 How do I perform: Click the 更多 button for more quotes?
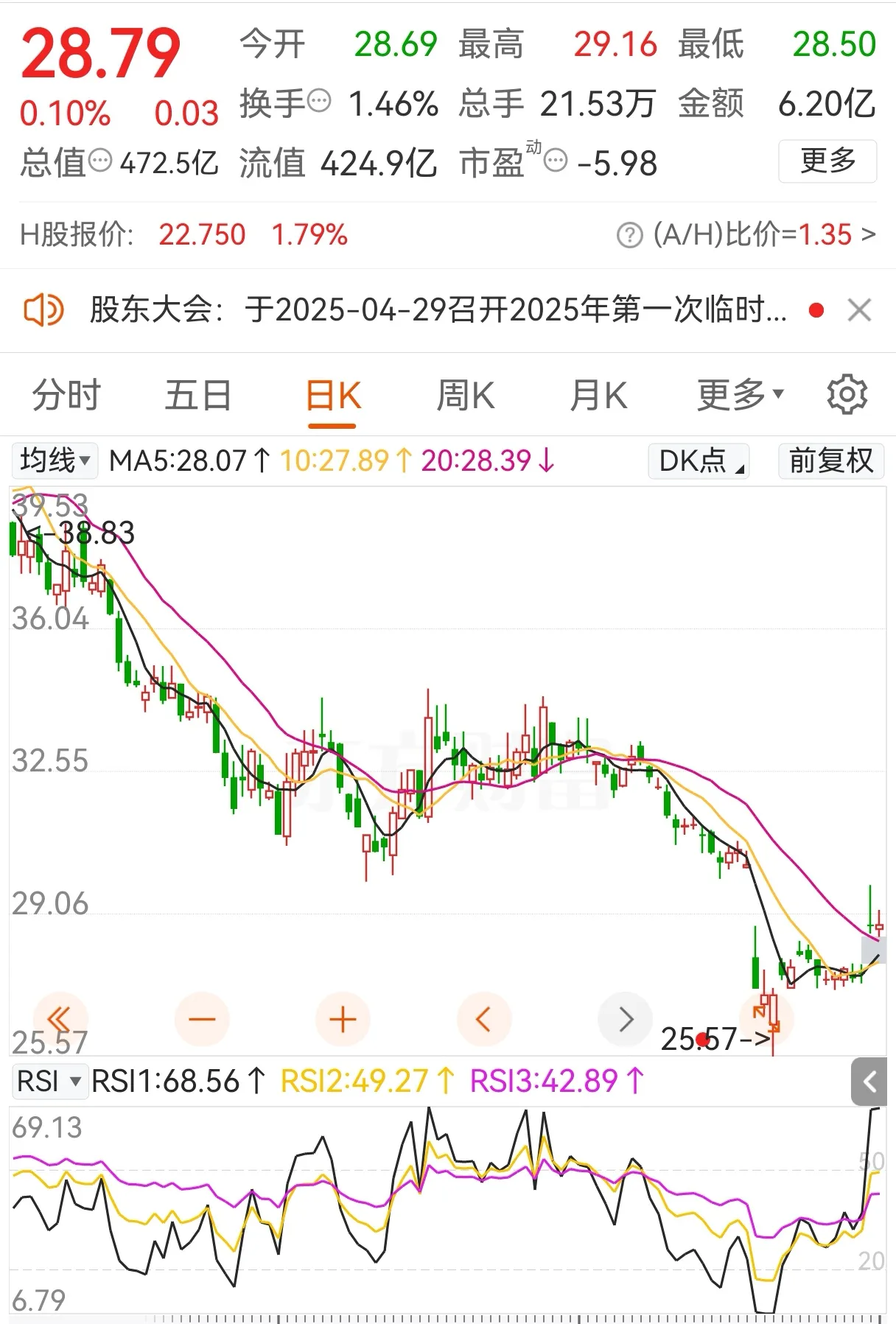coord(827,162)
